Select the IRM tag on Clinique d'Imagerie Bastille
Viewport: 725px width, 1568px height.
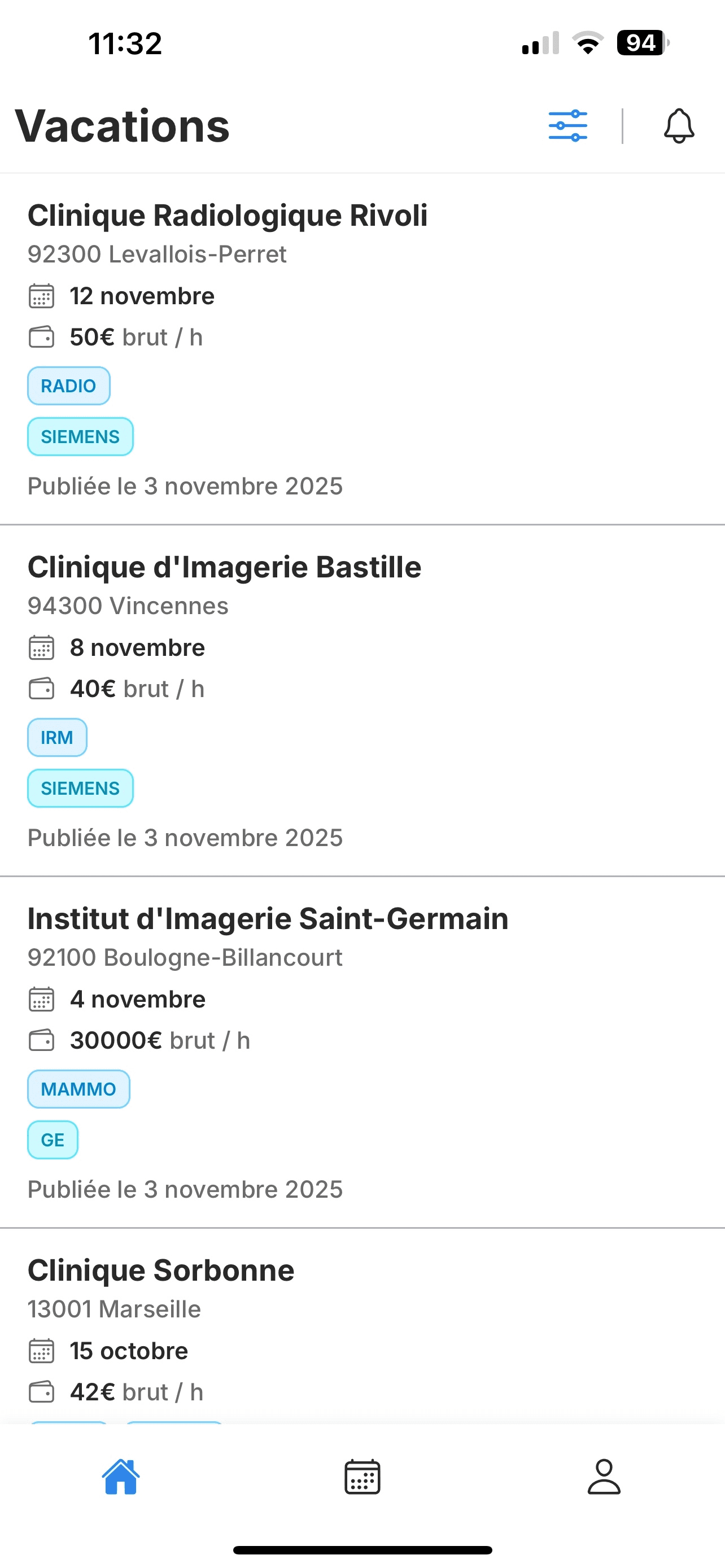click(56, 737)
